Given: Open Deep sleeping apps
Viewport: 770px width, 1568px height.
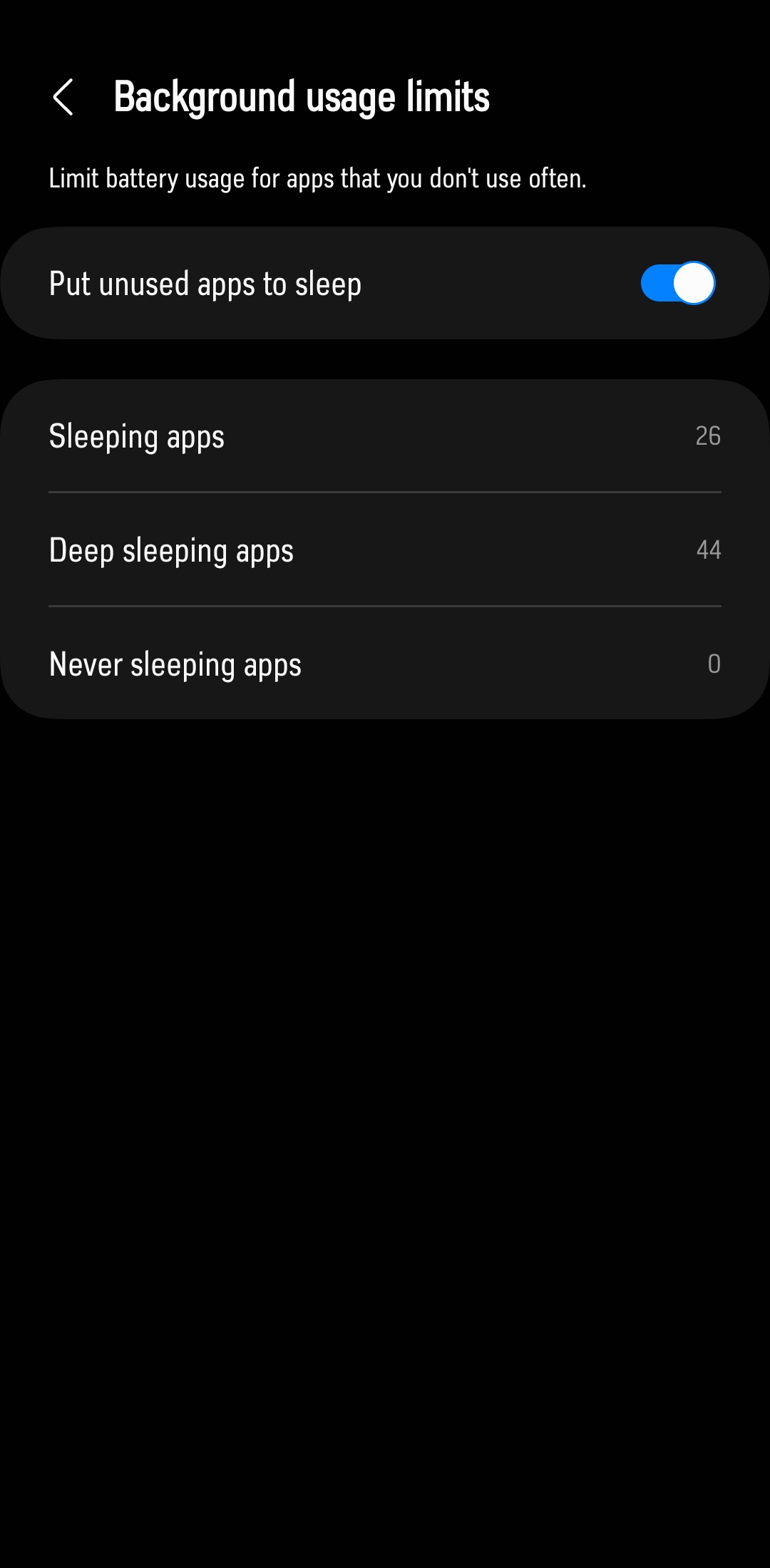Looking at the screenshot, I should pyautogui.click(x=385, y=550).
